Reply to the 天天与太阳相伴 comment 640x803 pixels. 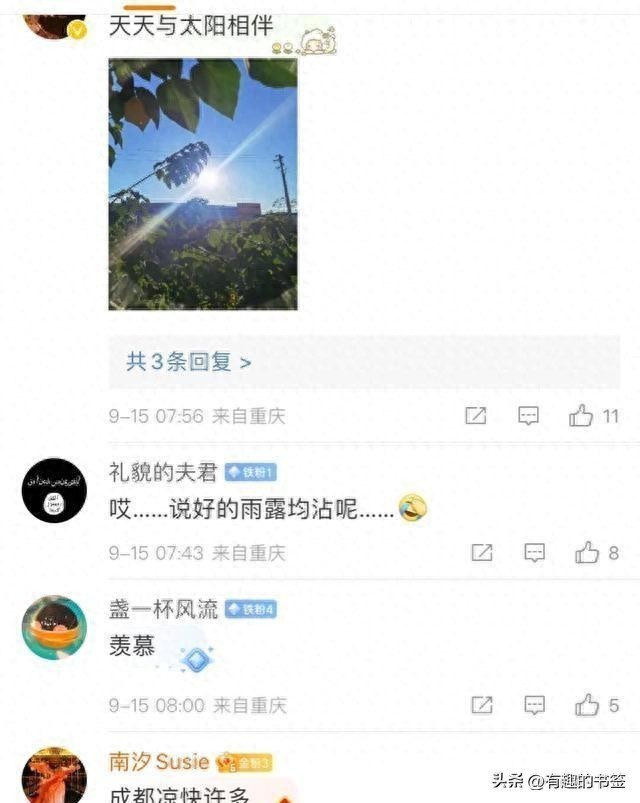click(528, 416)
